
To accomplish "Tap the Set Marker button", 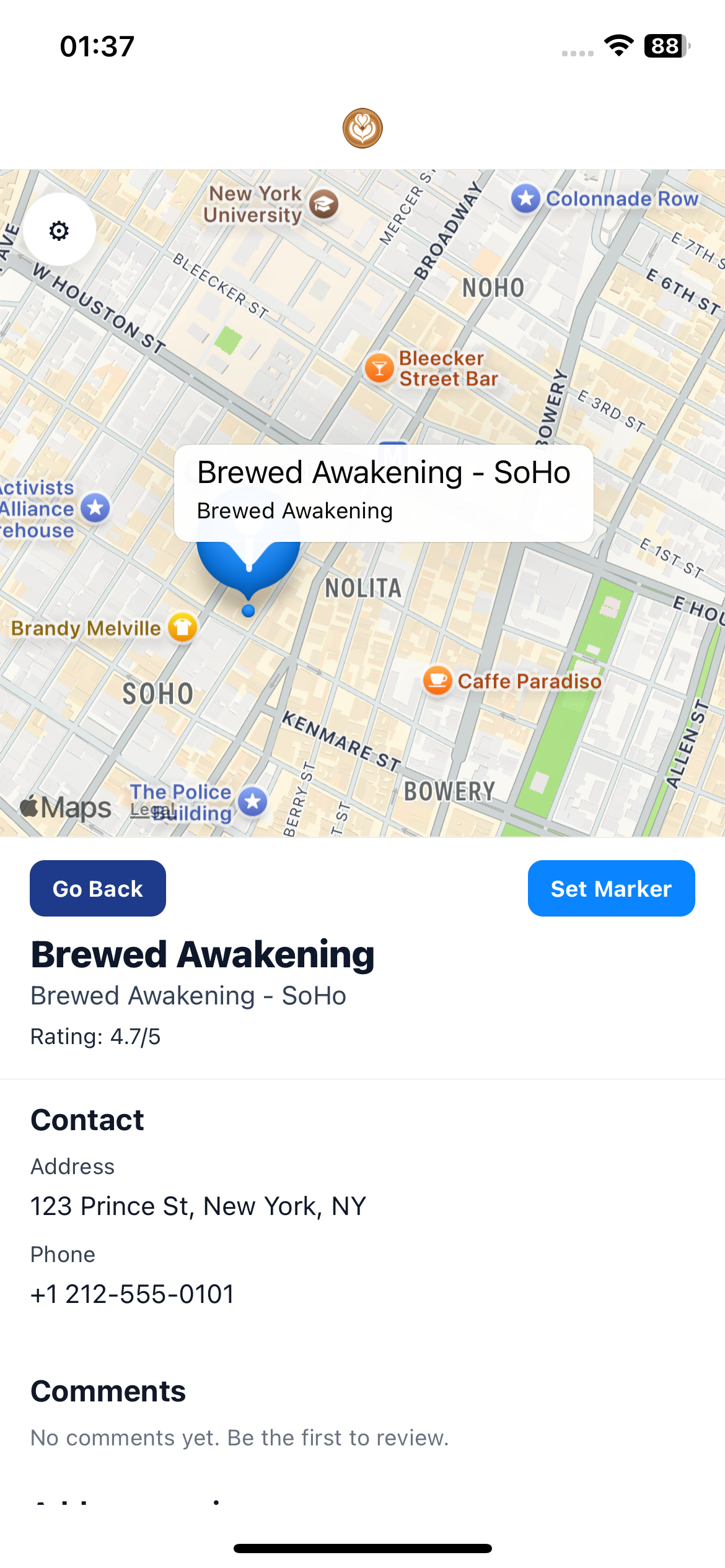I will (x=611, y=888).
